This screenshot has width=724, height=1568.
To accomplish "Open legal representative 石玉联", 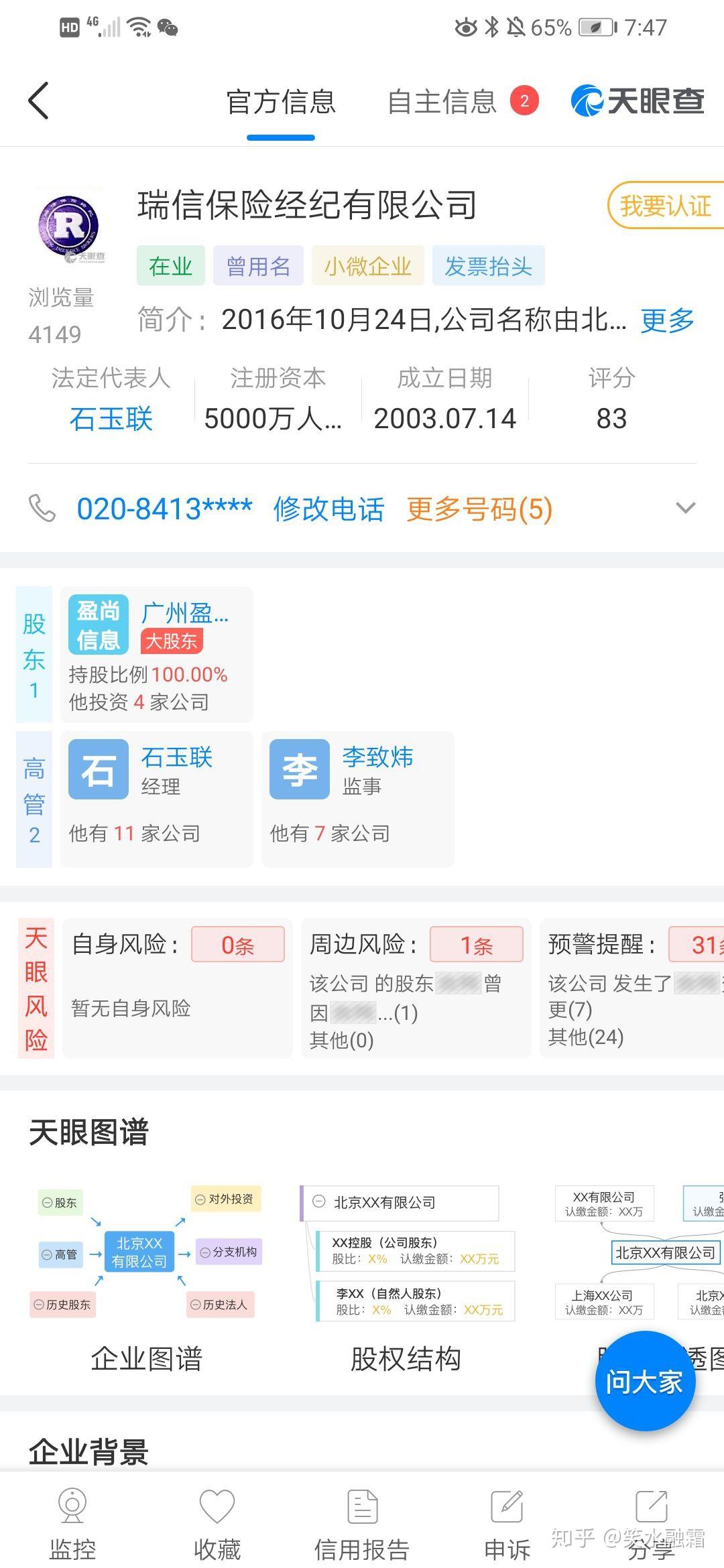I will (111, 419).
